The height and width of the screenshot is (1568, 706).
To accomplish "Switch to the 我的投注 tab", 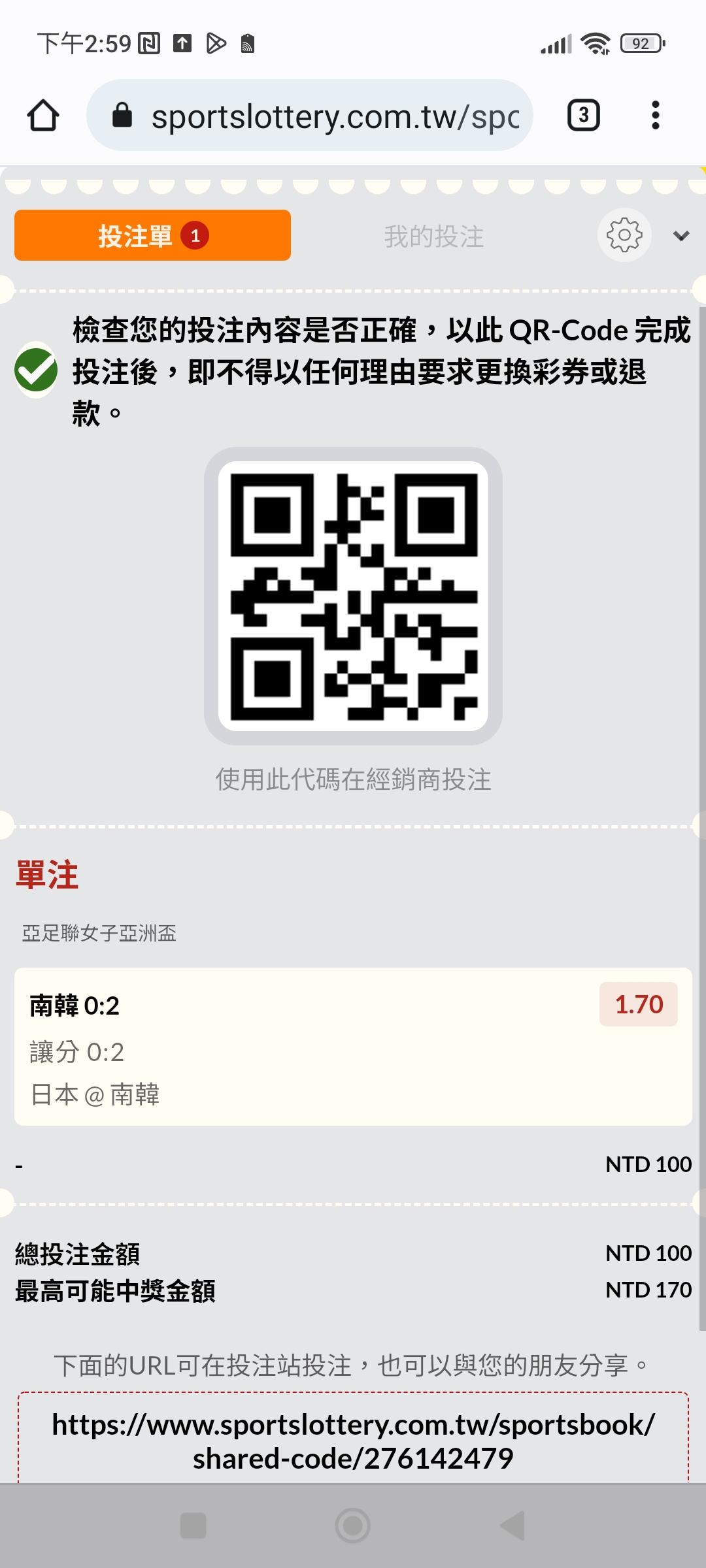I will (433, 237).
